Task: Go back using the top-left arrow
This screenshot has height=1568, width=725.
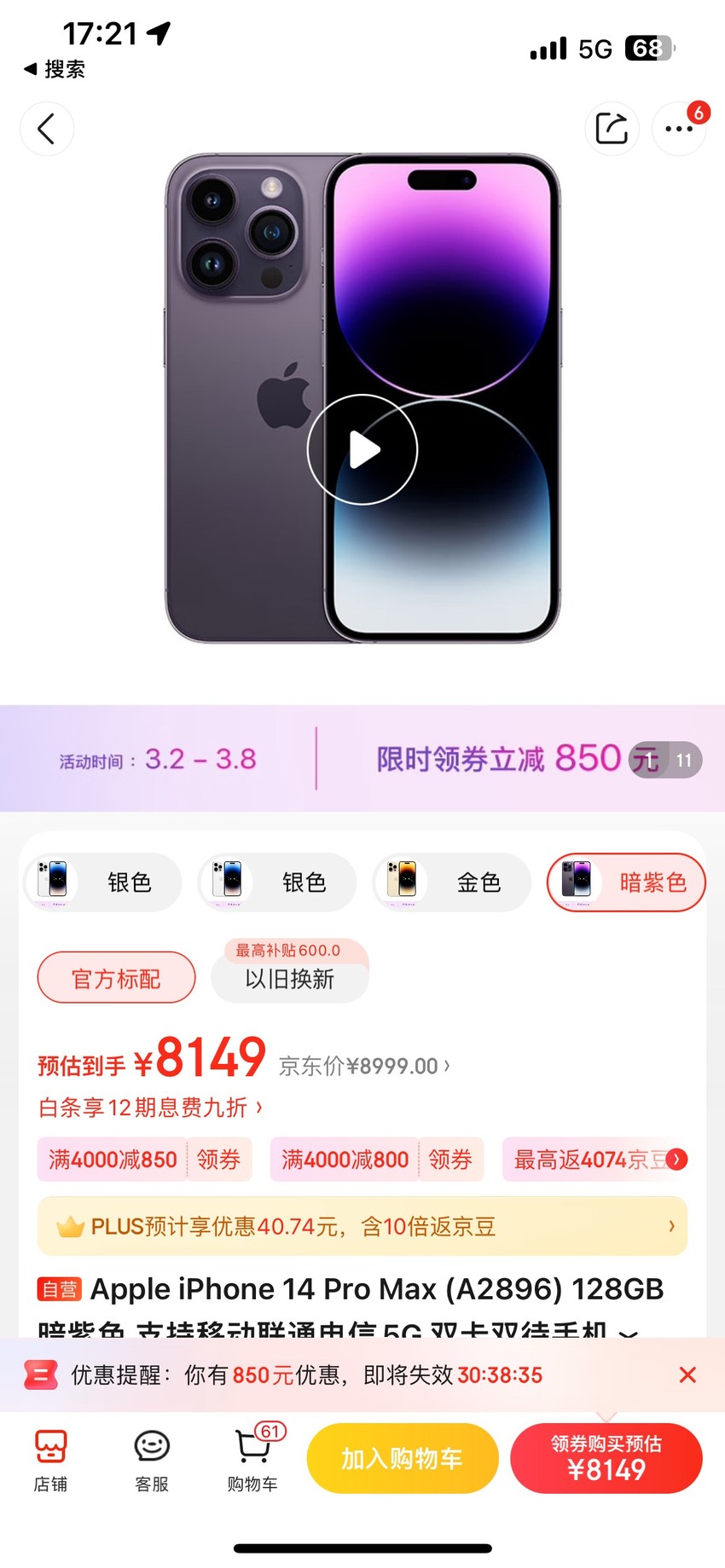Action: (x=47, y=129)
